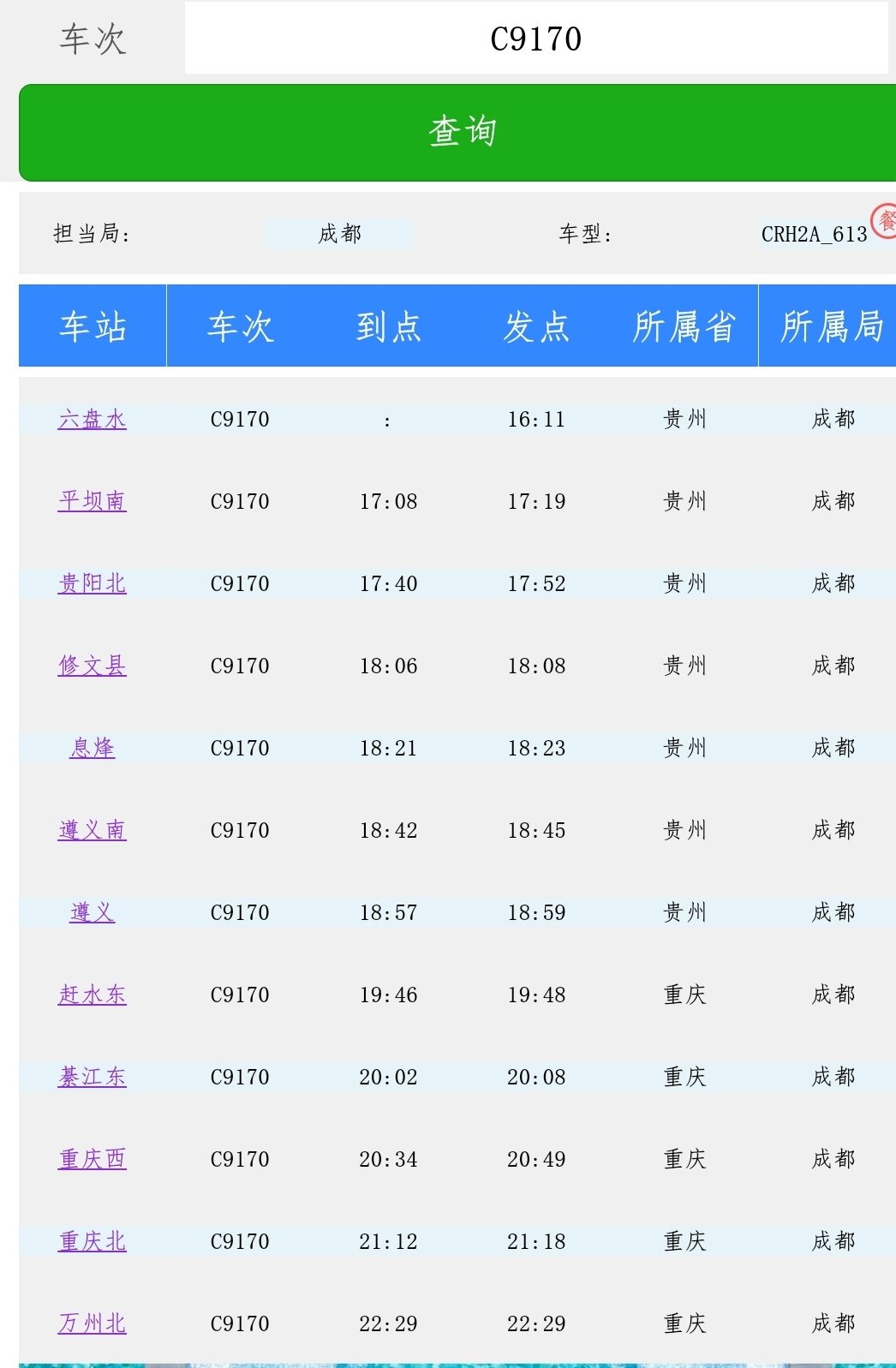This screenshot has height=1368, width=896.
Task: Open the 修文县 station link
Action: point(93,666)
